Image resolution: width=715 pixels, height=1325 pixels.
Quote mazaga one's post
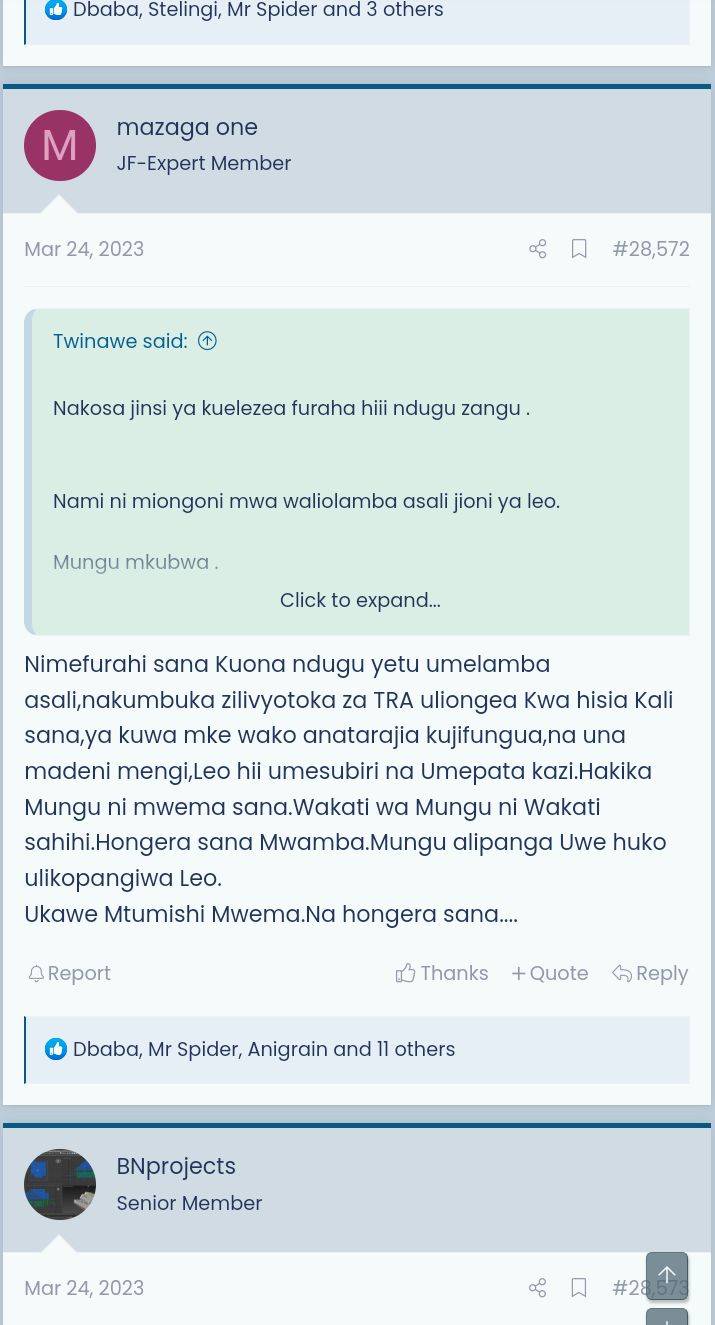coord(550,973)
